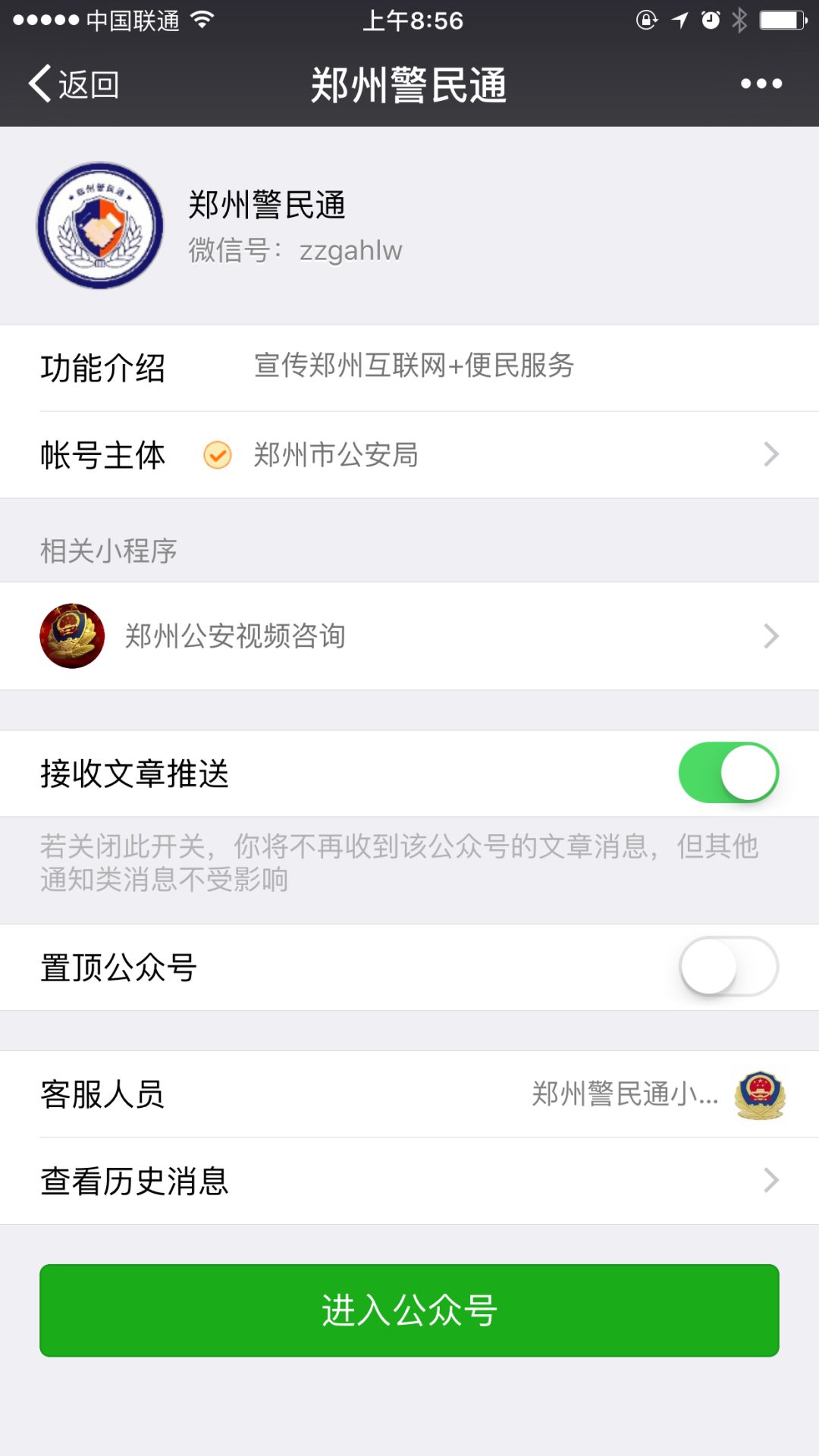Open the 郑州公安视频咨询 mini program
Viewport: 819px width, 1456px height.
[x=409, y=636]
